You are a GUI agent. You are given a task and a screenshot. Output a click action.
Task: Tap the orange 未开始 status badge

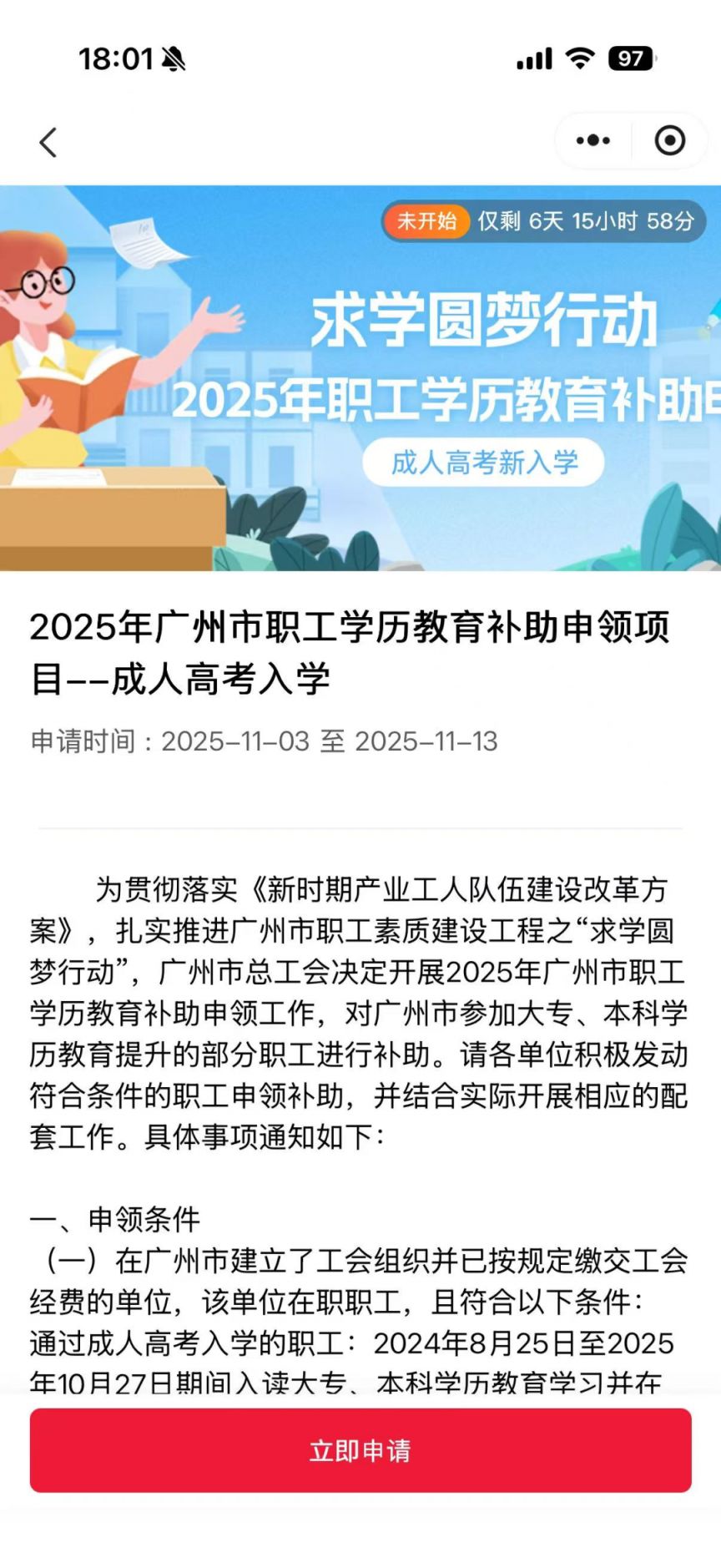(x=426, y=222)
